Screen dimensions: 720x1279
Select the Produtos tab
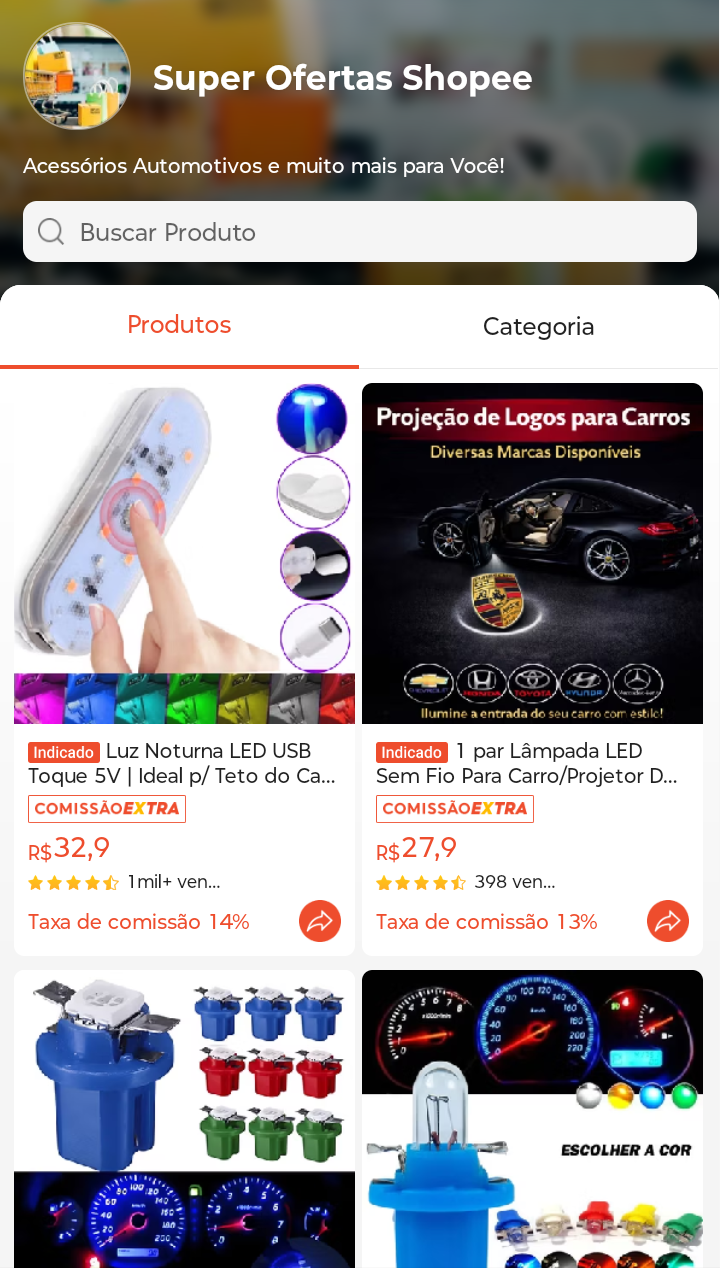coord(179,325)
